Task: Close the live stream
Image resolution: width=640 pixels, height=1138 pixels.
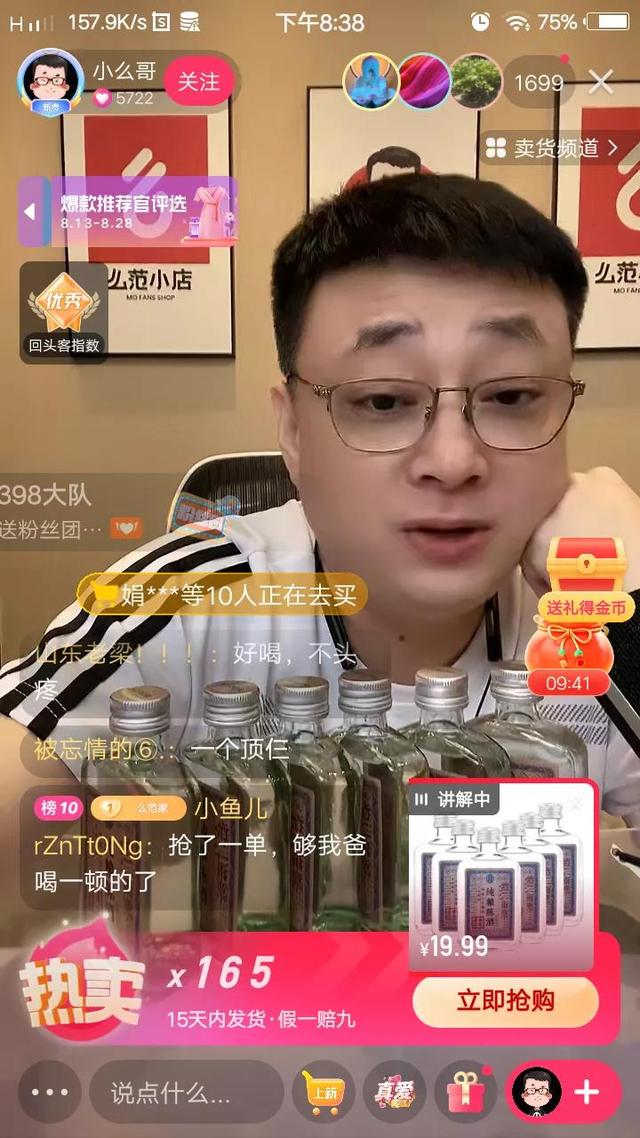Action: (x=601, y=82)
